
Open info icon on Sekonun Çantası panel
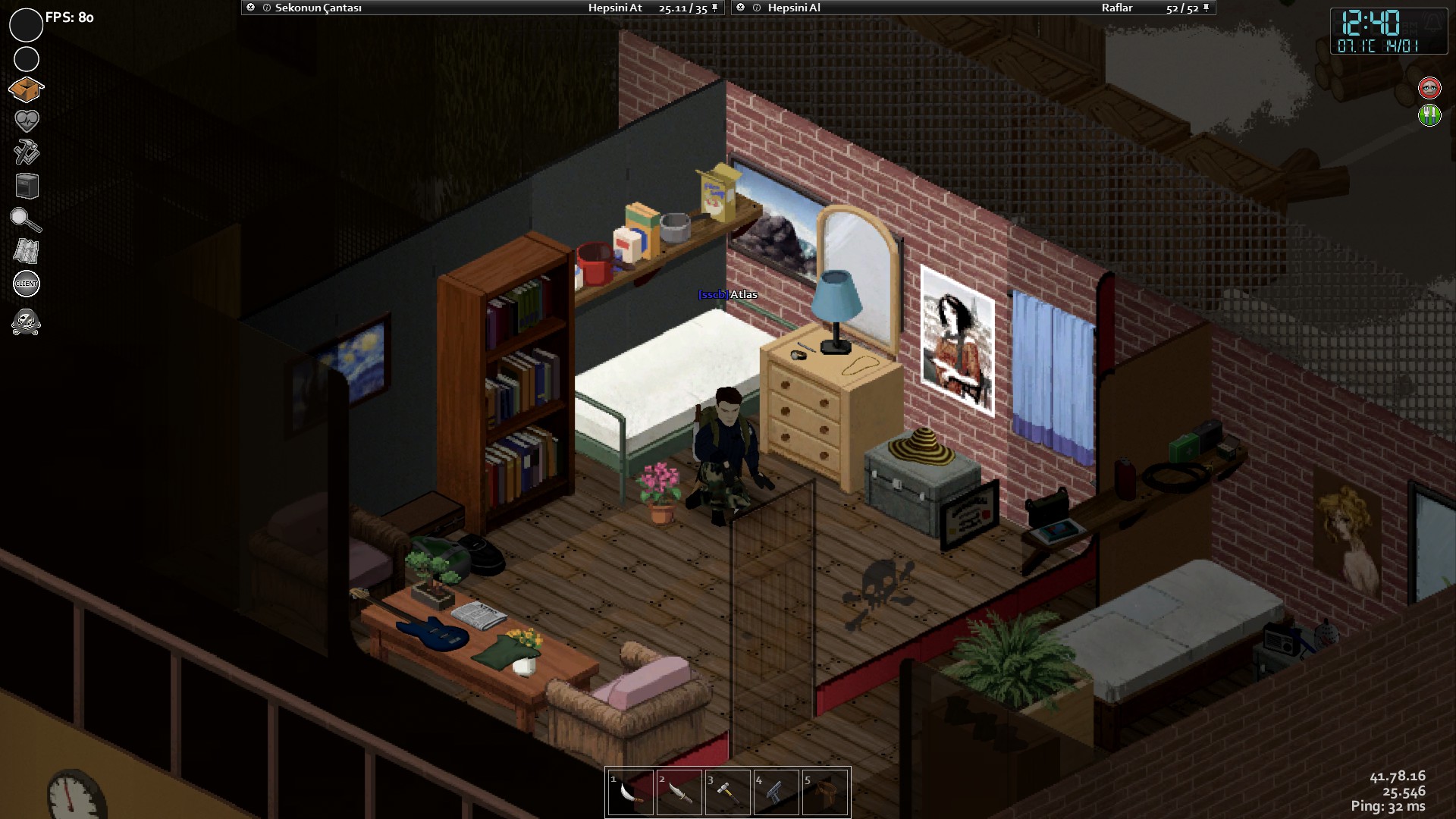(x=267, y=8)
